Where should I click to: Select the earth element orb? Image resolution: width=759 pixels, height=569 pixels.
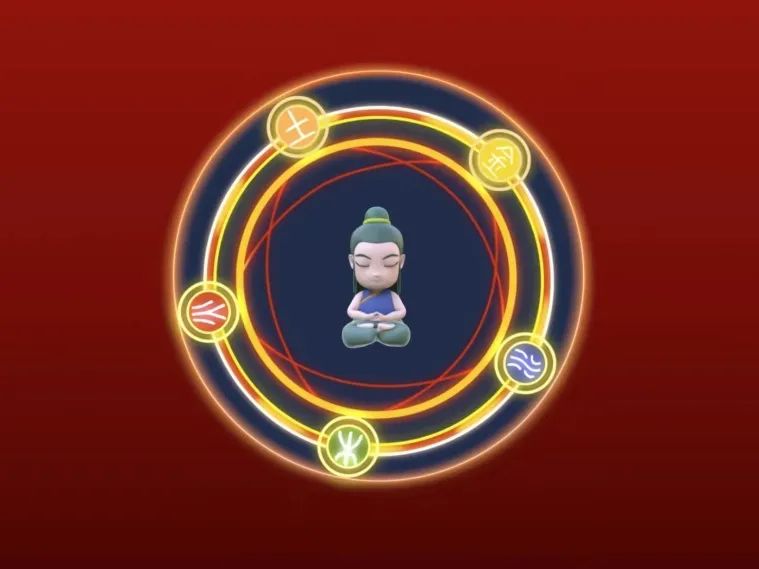click(x=296, y=125)
